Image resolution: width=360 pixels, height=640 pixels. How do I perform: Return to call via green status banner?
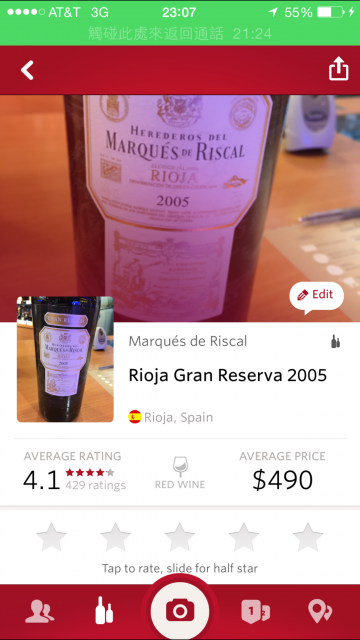[x=180, y=34]
